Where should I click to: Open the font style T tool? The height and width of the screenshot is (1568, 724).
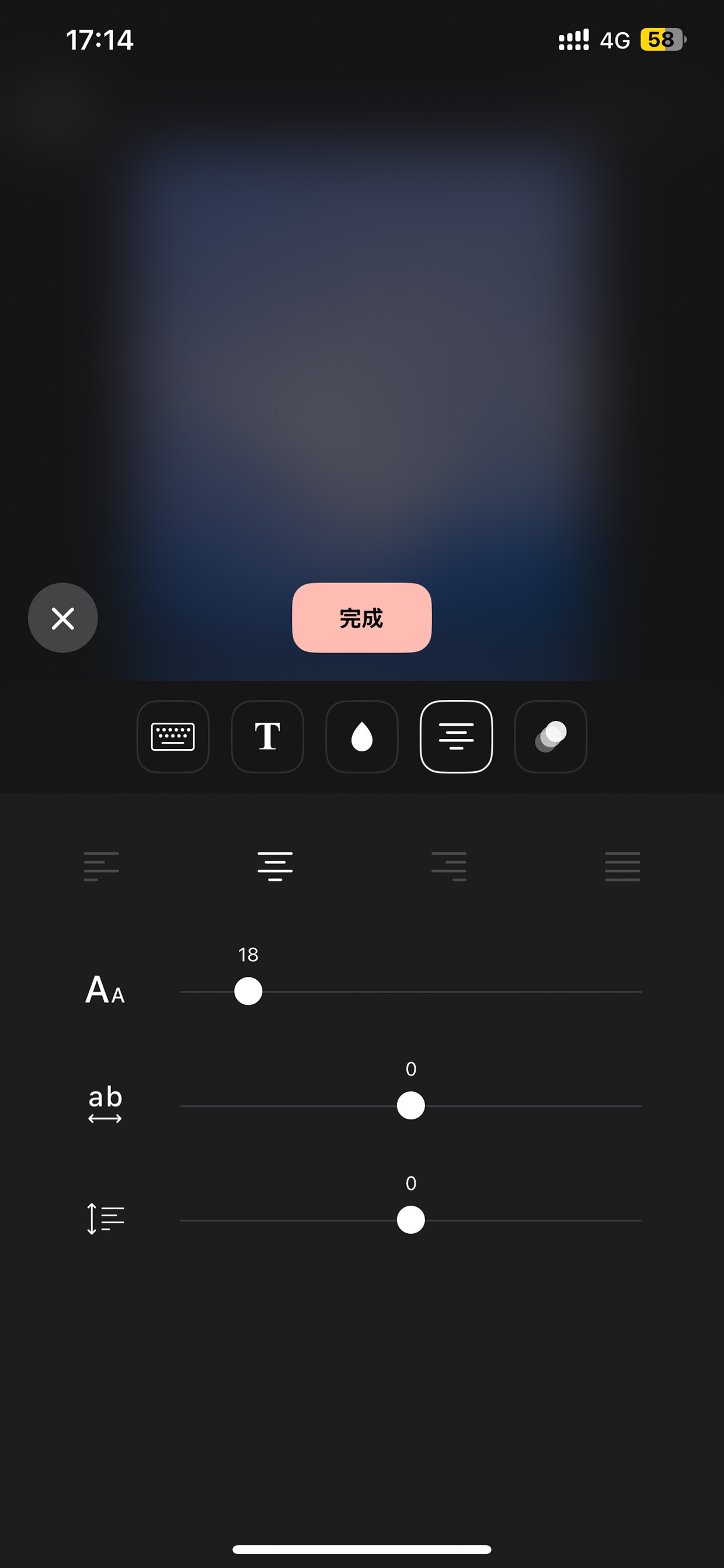pos(267,737)
